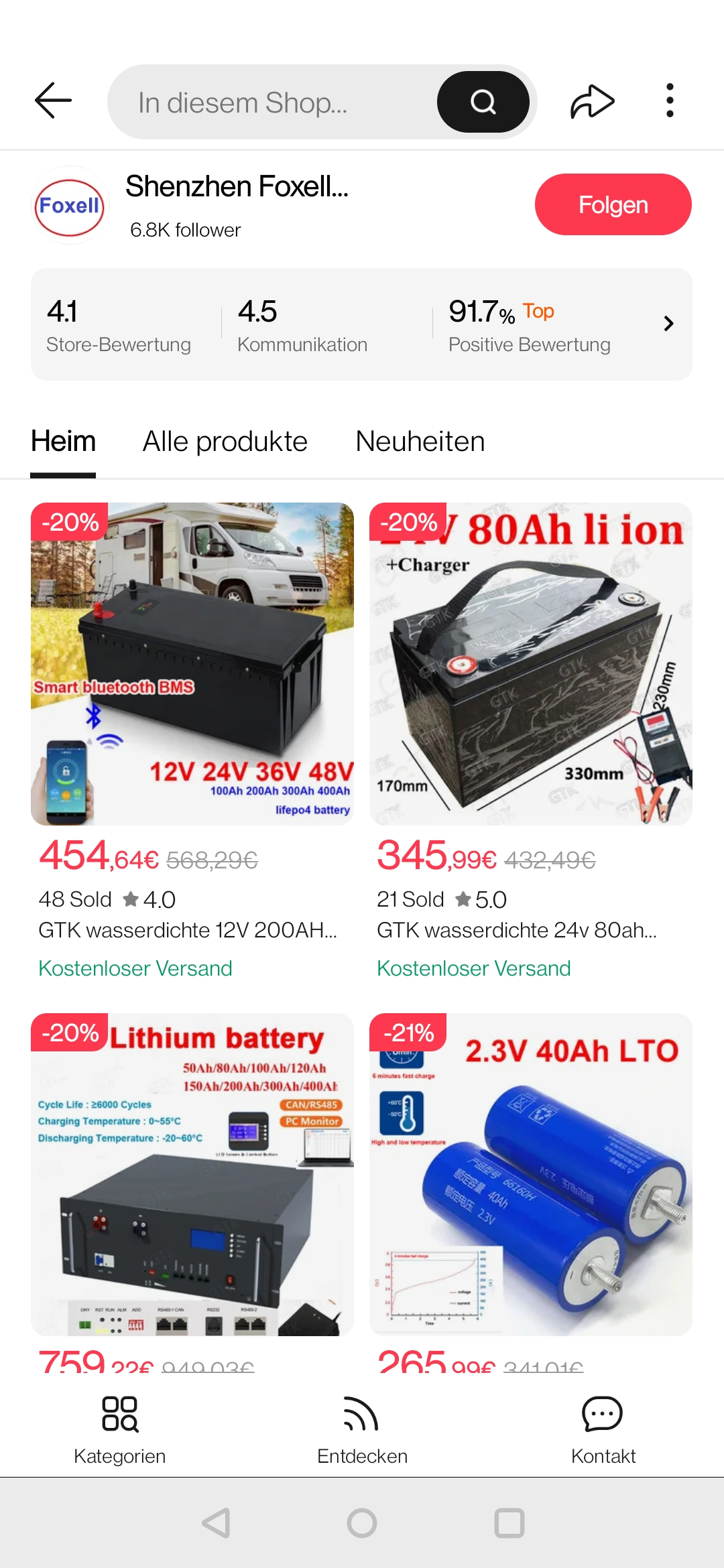724x1568 pixels.
Task: Select the Heim tab
Action: 63,442
